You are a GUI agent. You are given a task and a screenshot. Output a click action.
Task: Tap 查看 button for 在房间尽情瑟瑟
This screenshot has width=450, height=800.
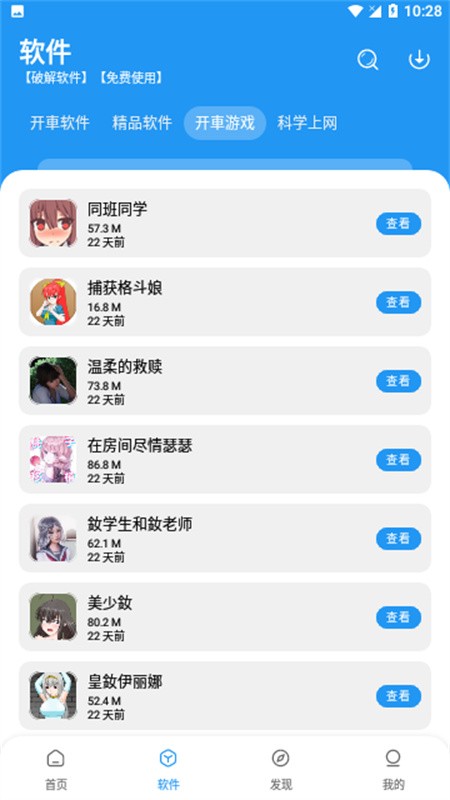point(398,460)
